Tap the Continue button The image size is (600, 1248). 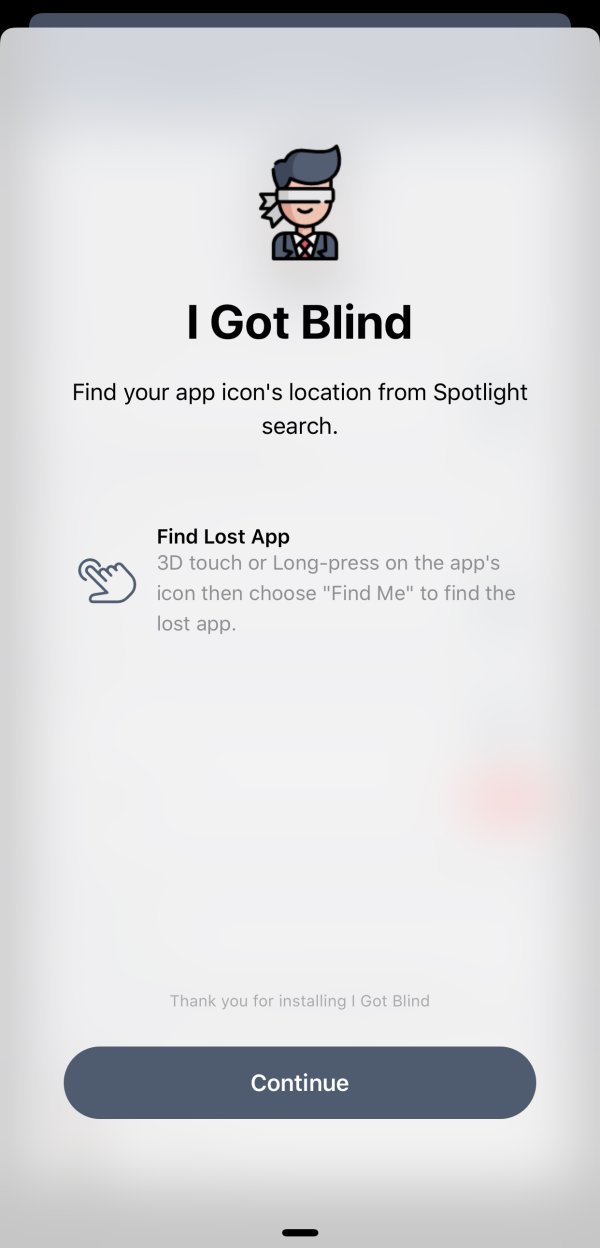(300, 1083)
